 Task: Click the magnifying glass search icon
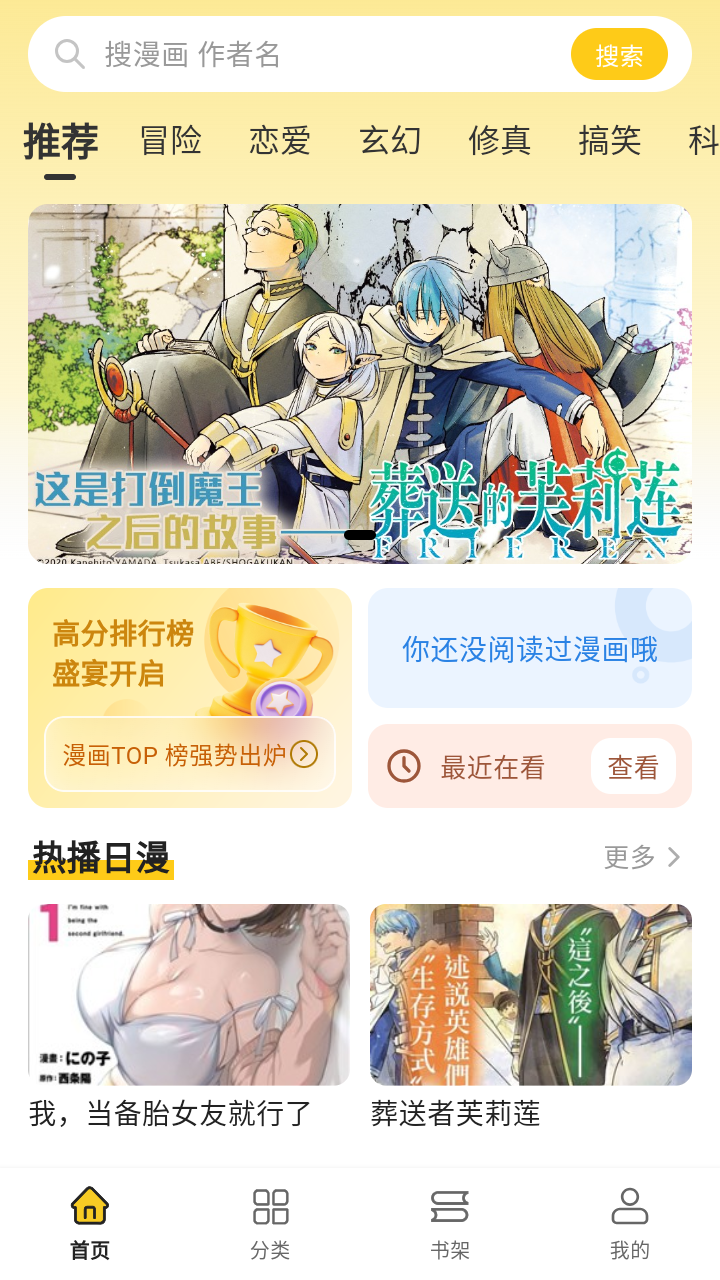(x=68, y=53)
